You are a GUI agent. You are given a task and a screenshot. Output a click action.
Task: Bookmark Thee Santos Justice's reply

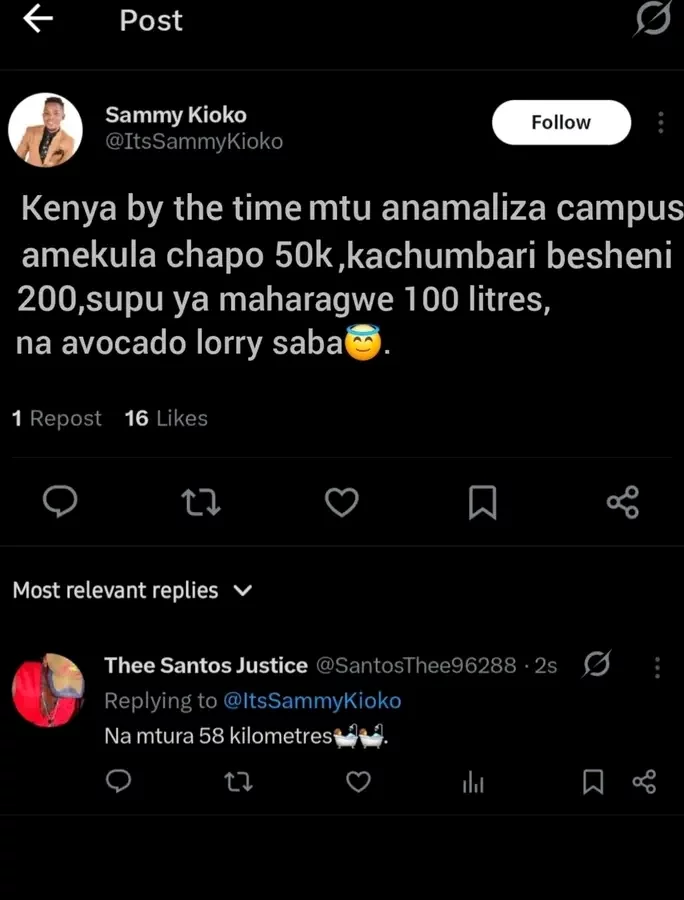click(x=593, y=783)
